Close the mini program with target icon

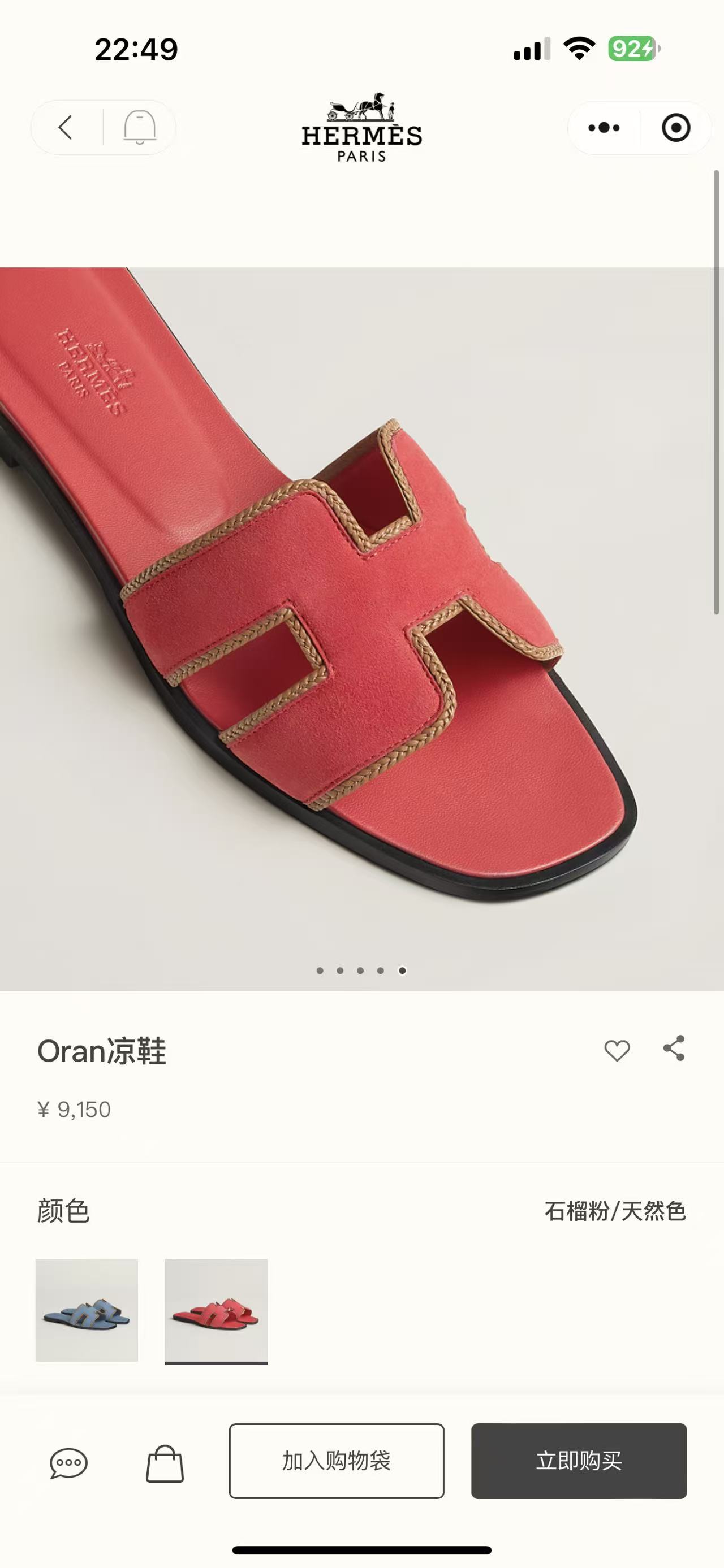click(x=676, y=128)
